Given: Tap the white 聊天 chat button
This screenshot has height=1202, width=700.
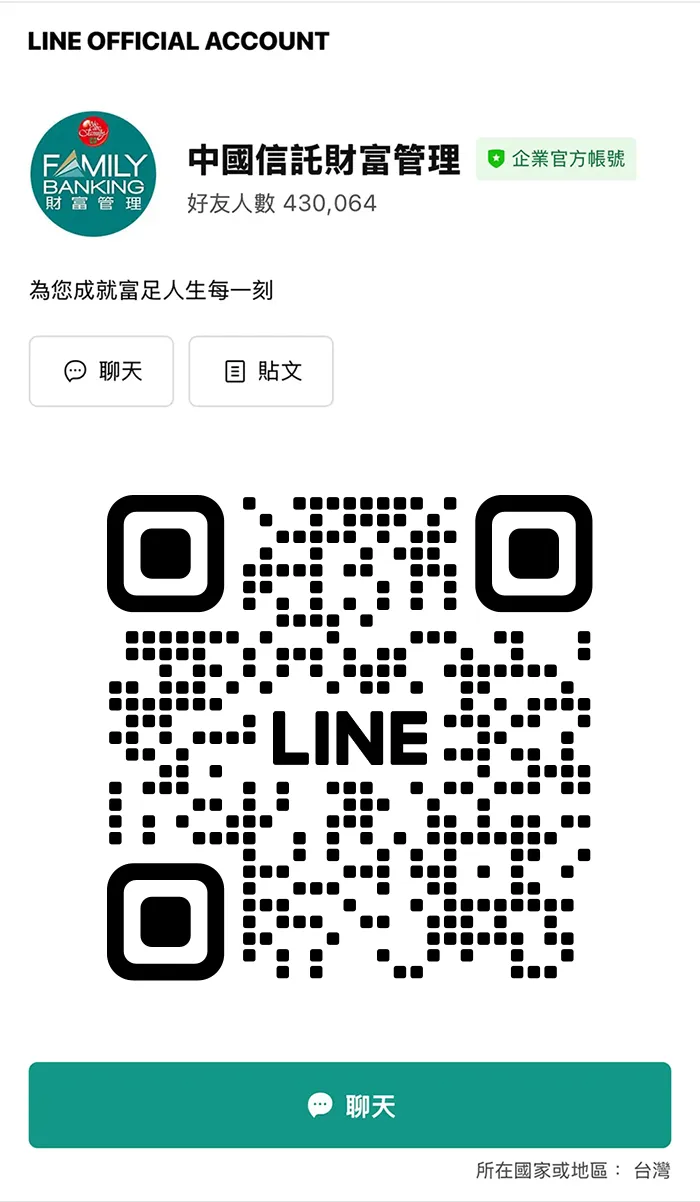Looking at the screenshot, I should tap(101, 372).
